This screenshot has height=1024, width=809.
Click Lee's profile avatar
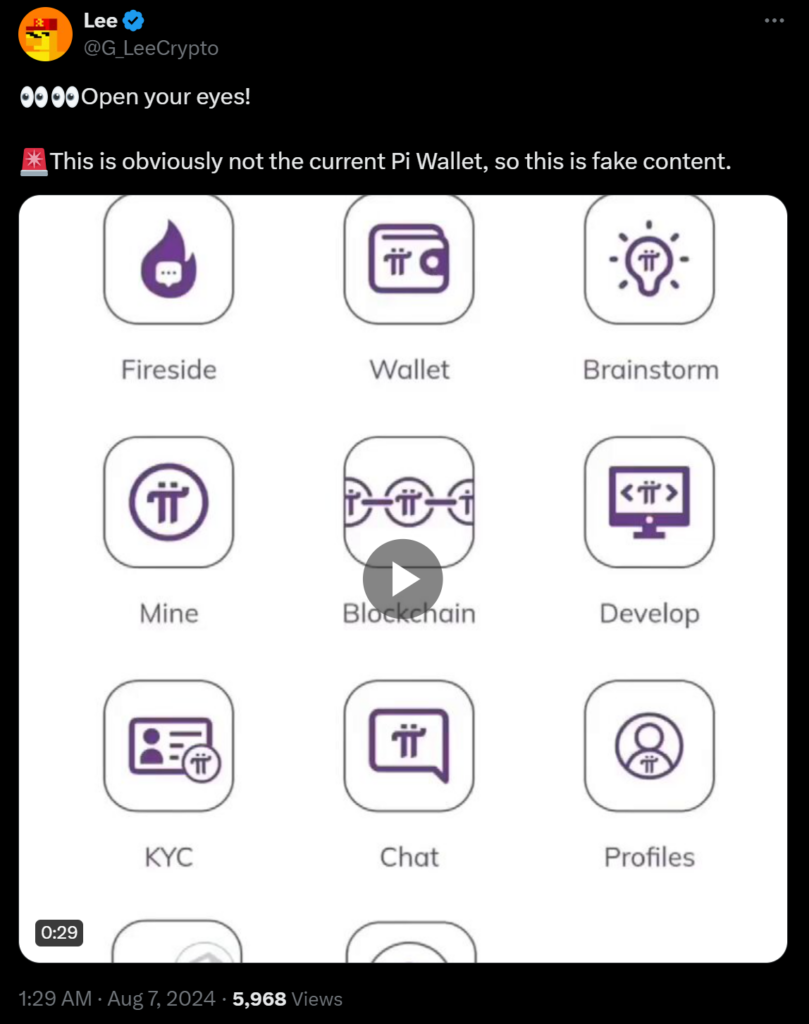tap(45, 33)
